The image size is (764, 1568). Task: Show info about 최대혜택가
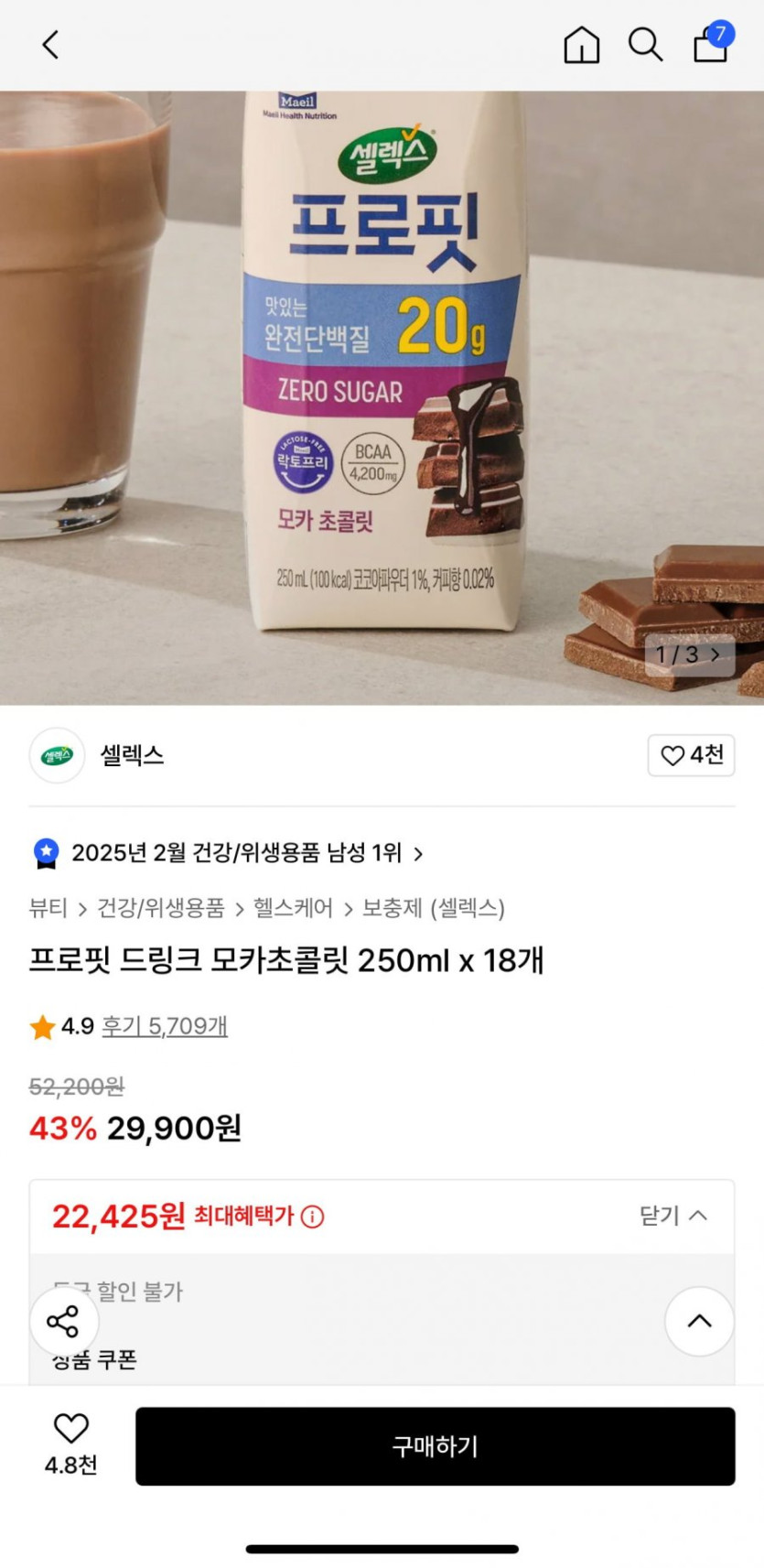[312, 1217]
